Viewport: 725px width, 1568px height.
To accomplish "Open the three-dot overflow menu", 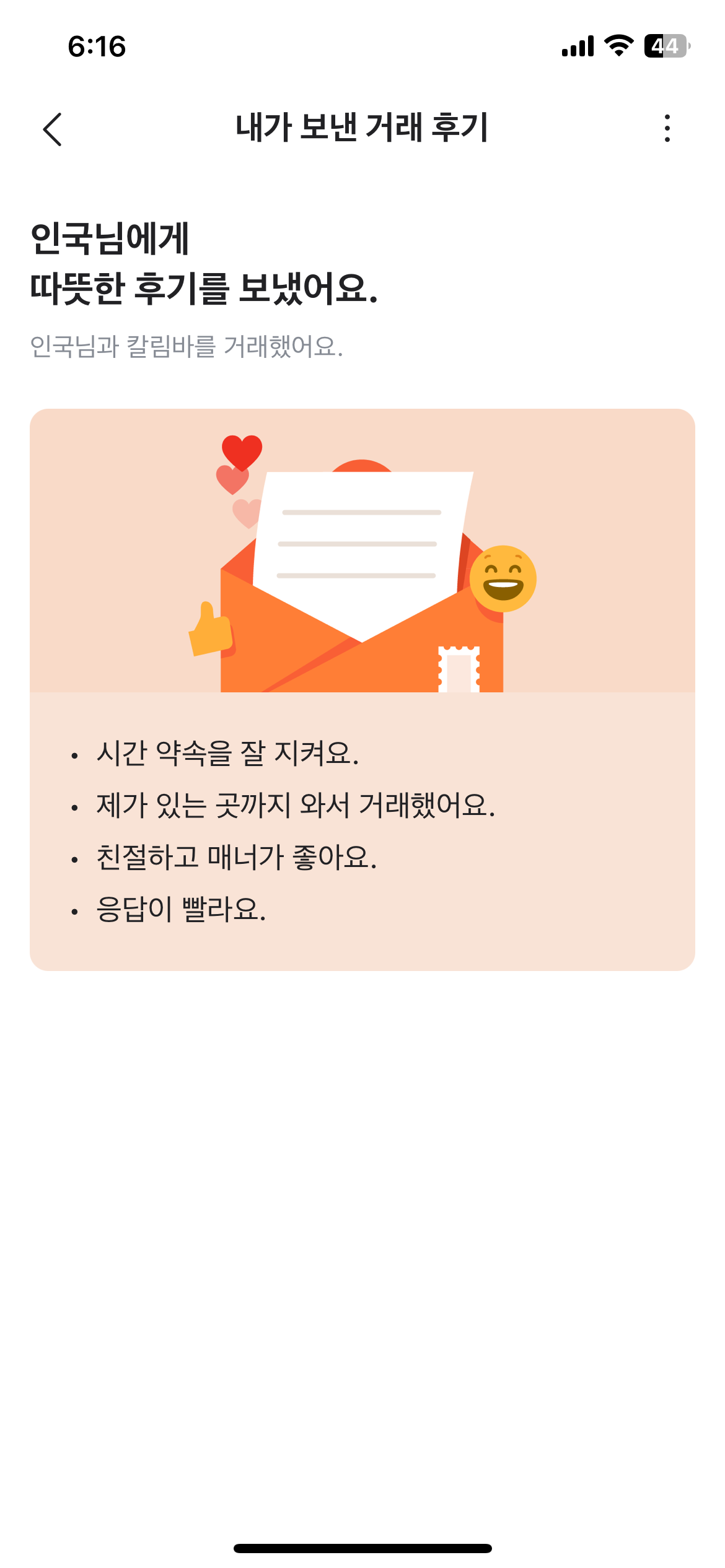I will coord(667,128).
